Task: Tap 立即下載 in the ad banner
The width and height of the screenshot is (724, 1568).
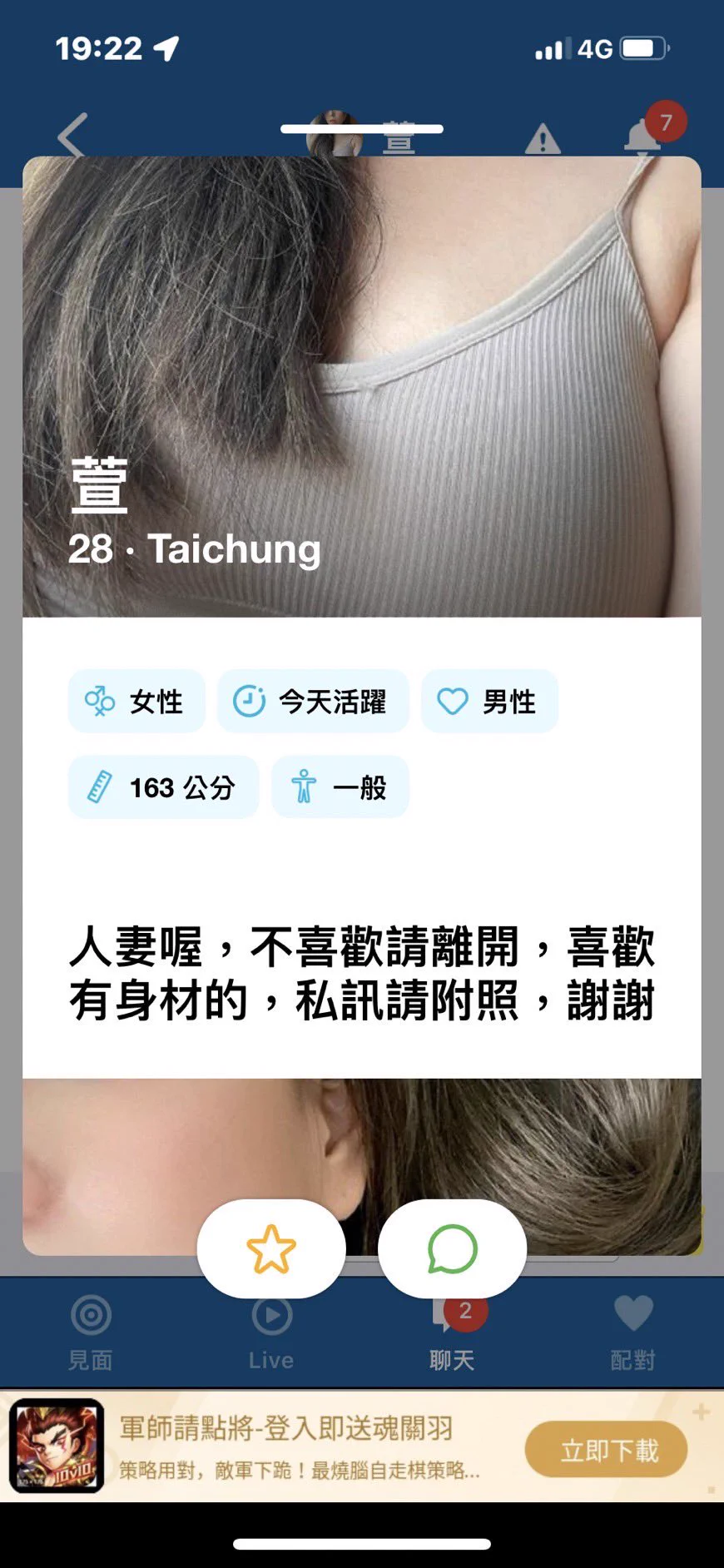Action: [607, 1450]
